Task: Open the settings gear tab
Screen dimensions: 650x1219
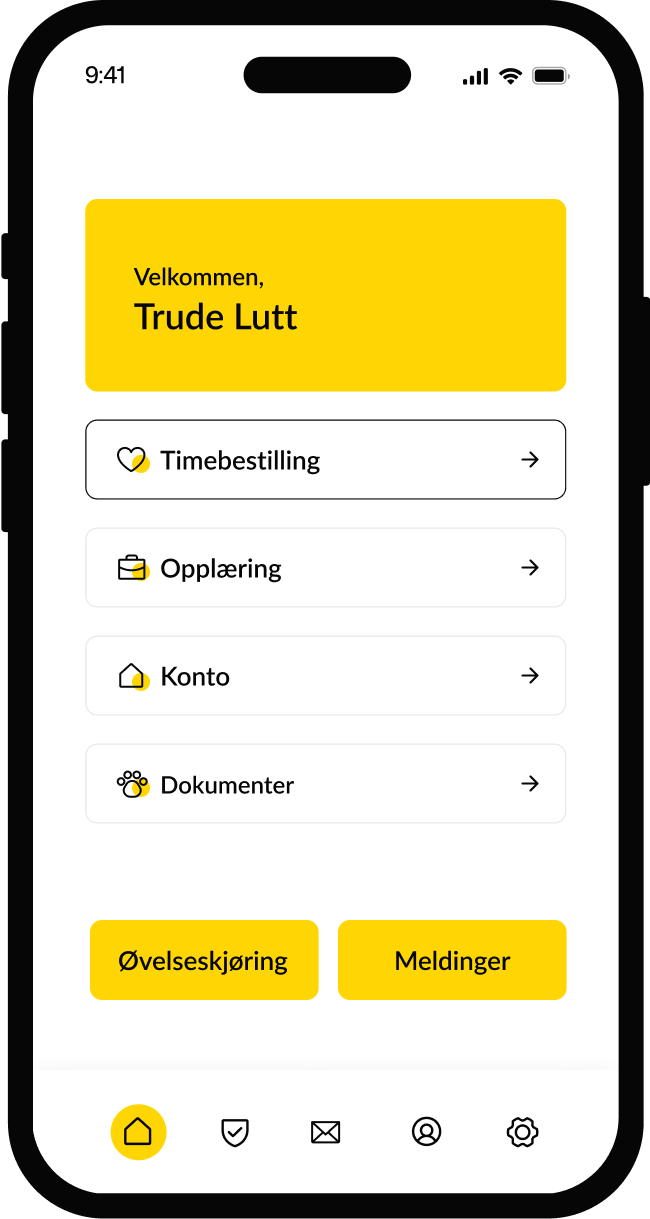Action: [x=522, y=1132]
